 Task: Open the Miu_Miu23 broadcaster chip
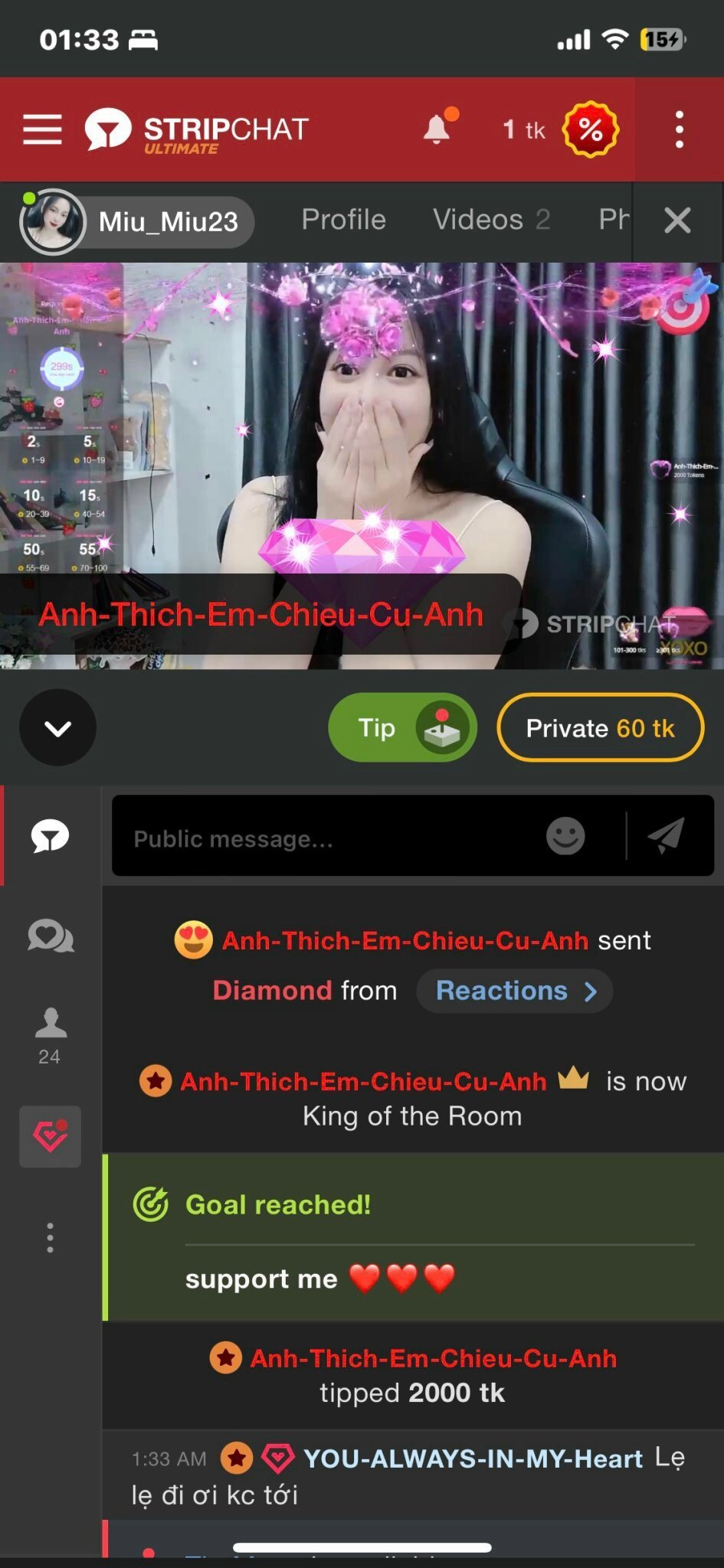coord(138,221)
